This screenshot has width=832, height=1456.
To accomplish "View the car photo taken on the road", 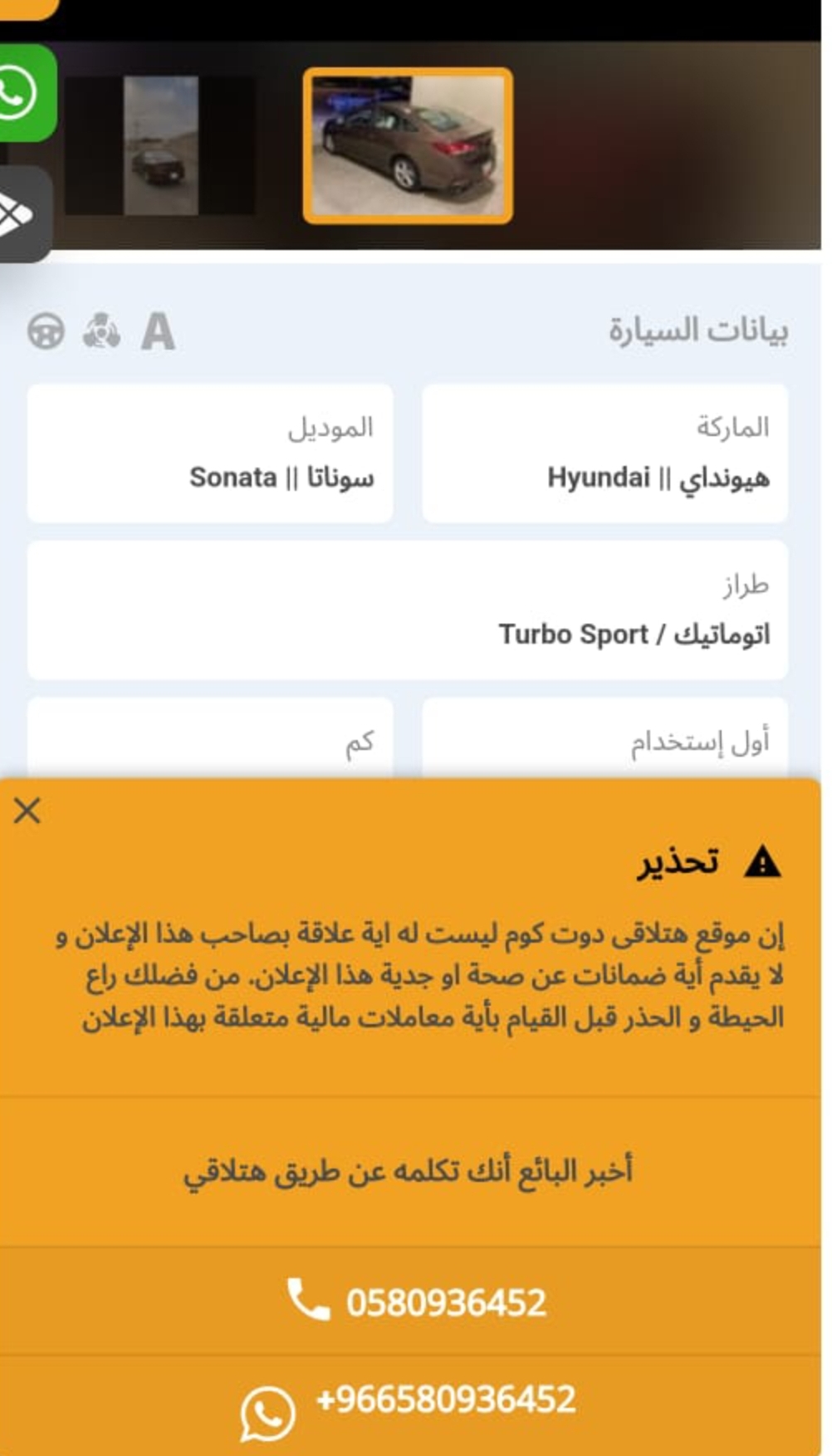I will click(161, 146).
